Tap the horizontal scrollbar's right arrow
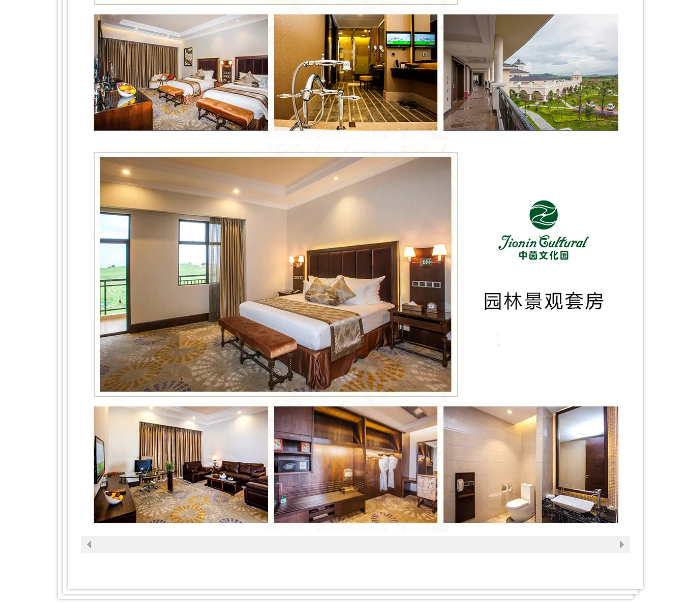700x608 pixels. 621,545
